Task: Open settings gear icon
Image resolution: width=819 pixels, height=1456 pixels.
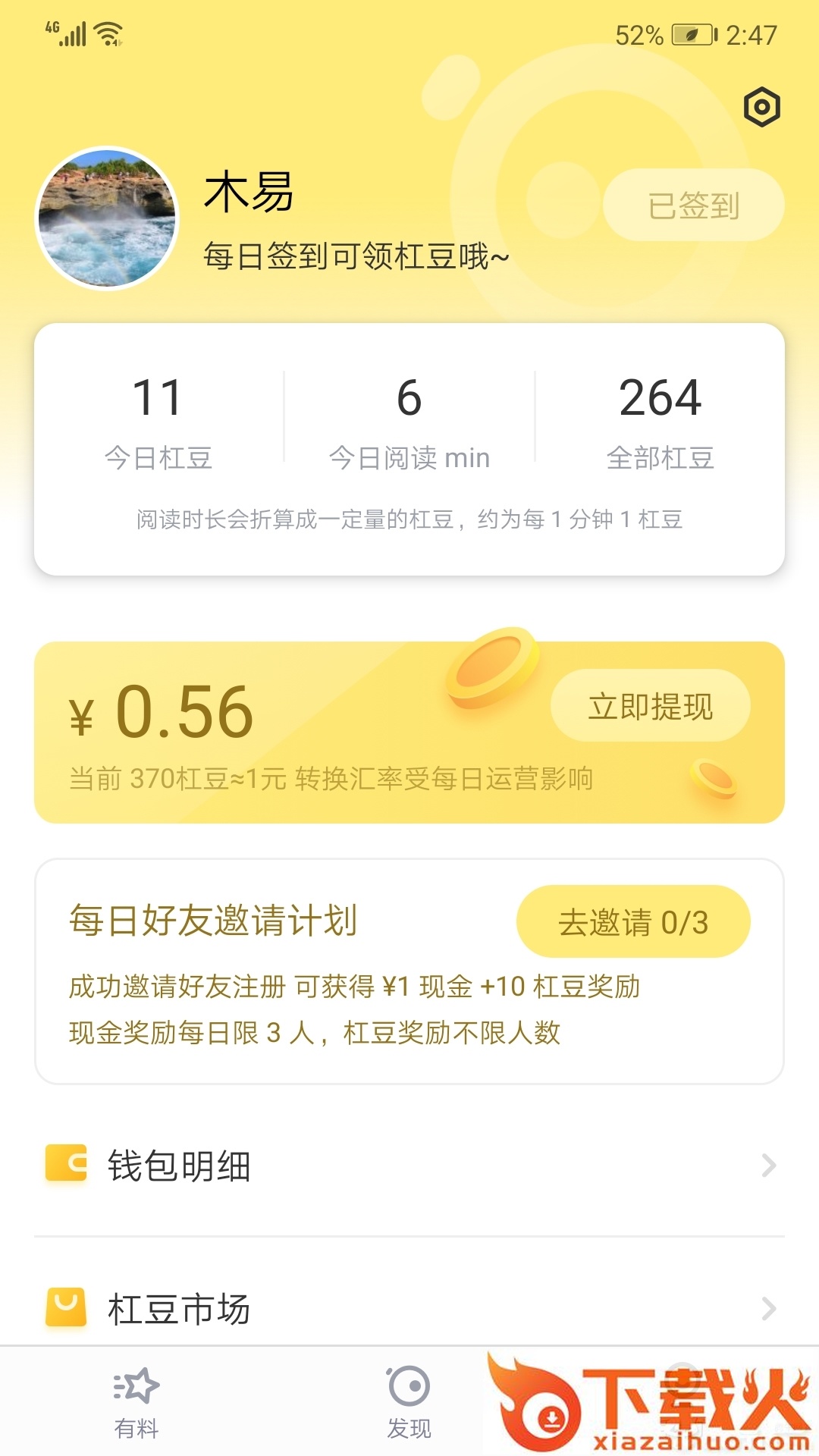Action: tap(761, 107)
